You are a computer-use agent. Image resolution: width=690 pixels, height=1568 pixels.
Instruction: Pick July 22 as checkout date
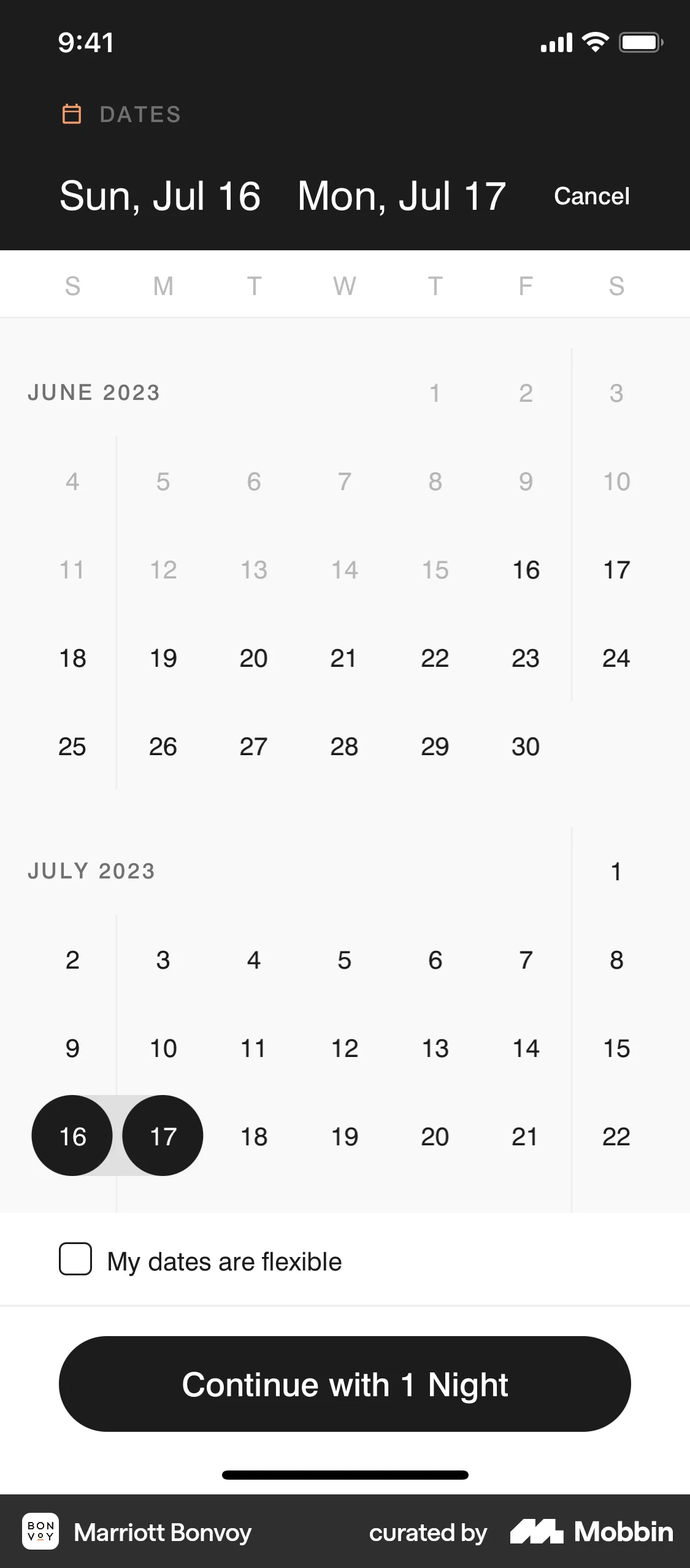[x=616, y=1136]
